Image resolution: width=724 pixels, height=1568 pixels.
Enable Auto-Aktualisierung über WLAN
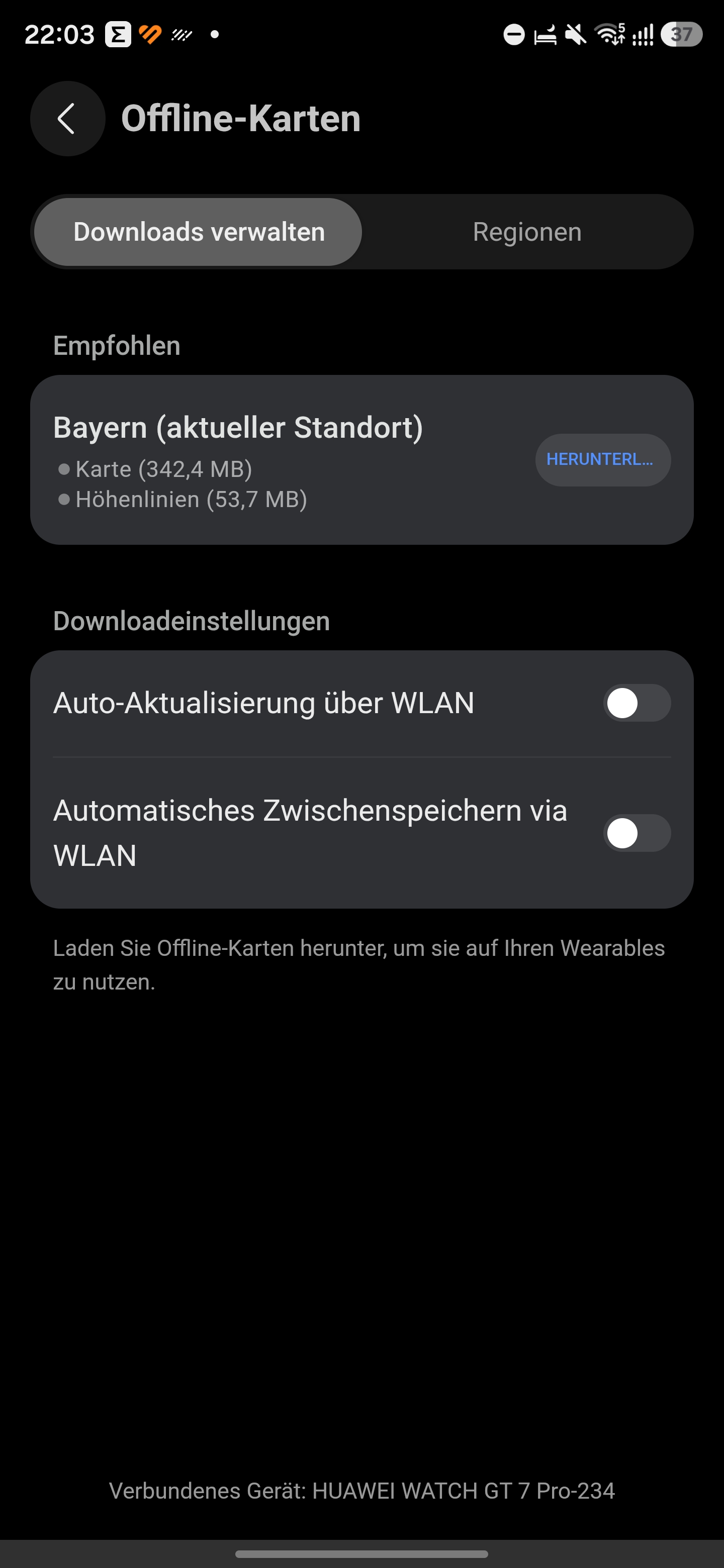click(x=637, y=703)
